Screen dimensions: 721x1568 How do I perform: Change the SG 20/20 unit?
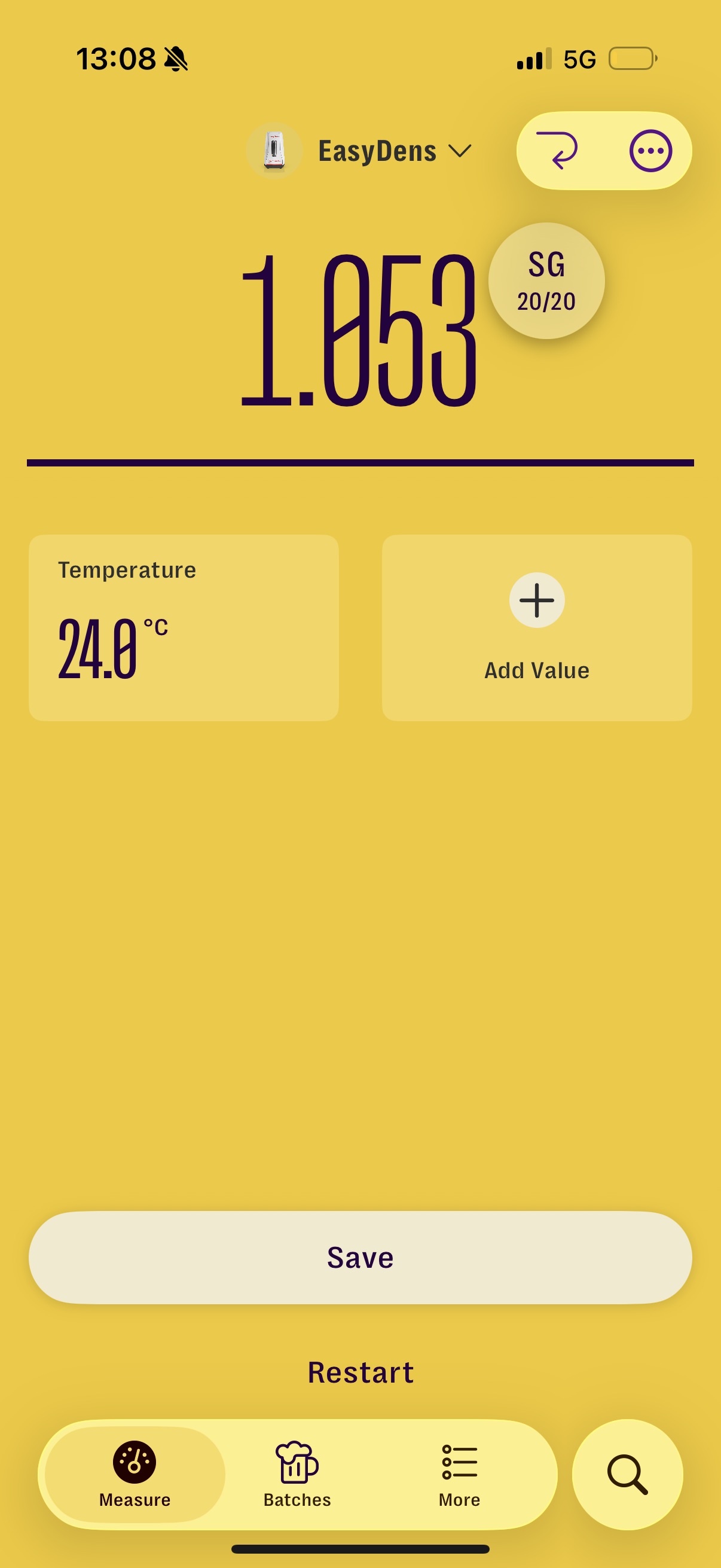546,280
